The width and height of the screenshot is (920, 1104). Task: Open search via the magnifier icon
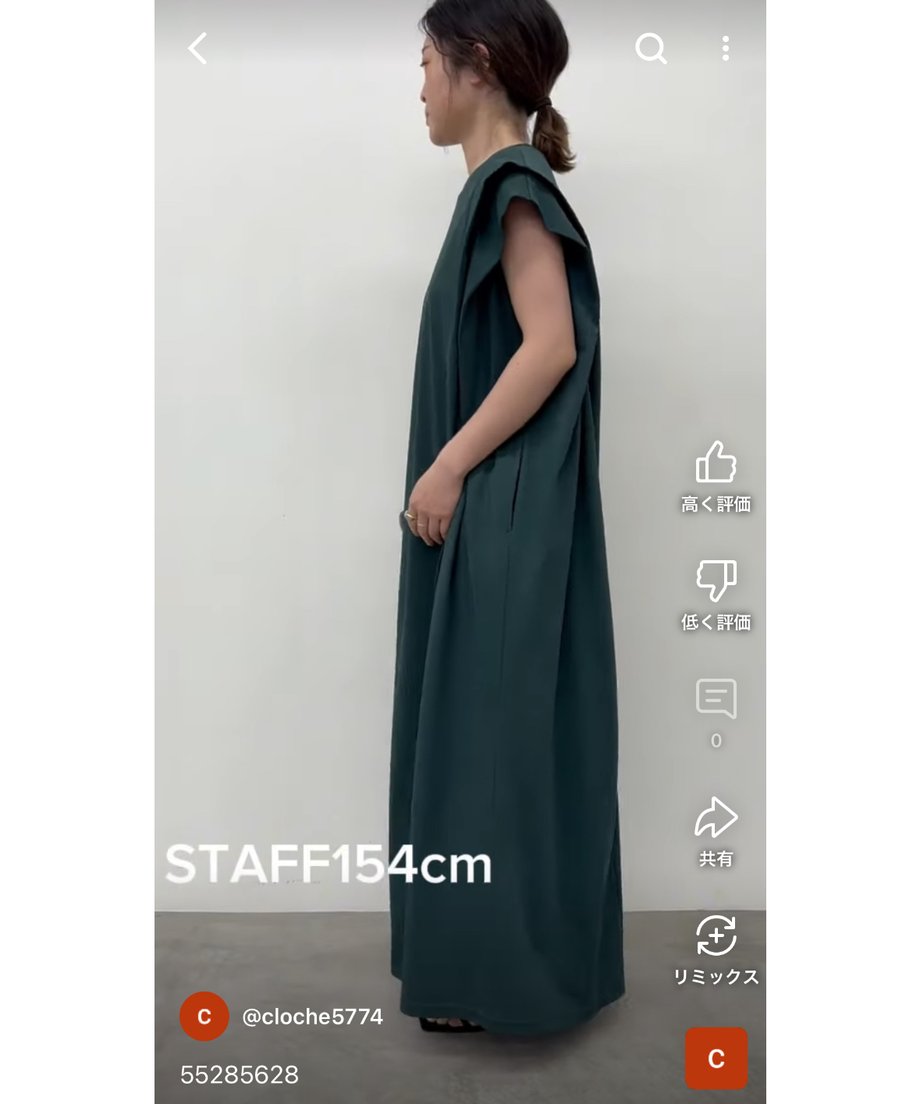(x=651, y=48)
